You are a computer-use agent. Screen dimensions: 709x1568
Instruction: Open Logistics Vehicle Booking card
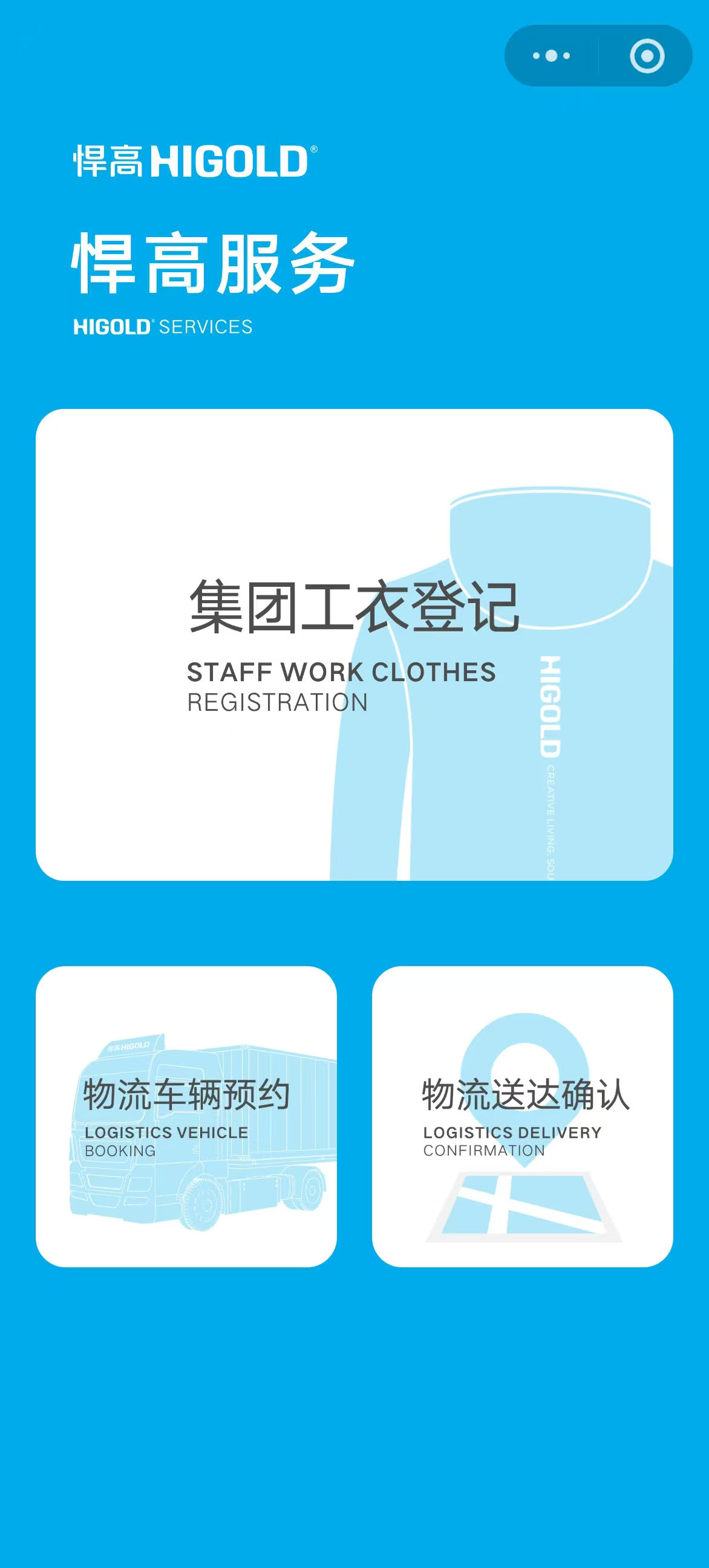pyautogui.click(x=186, y=1116)
